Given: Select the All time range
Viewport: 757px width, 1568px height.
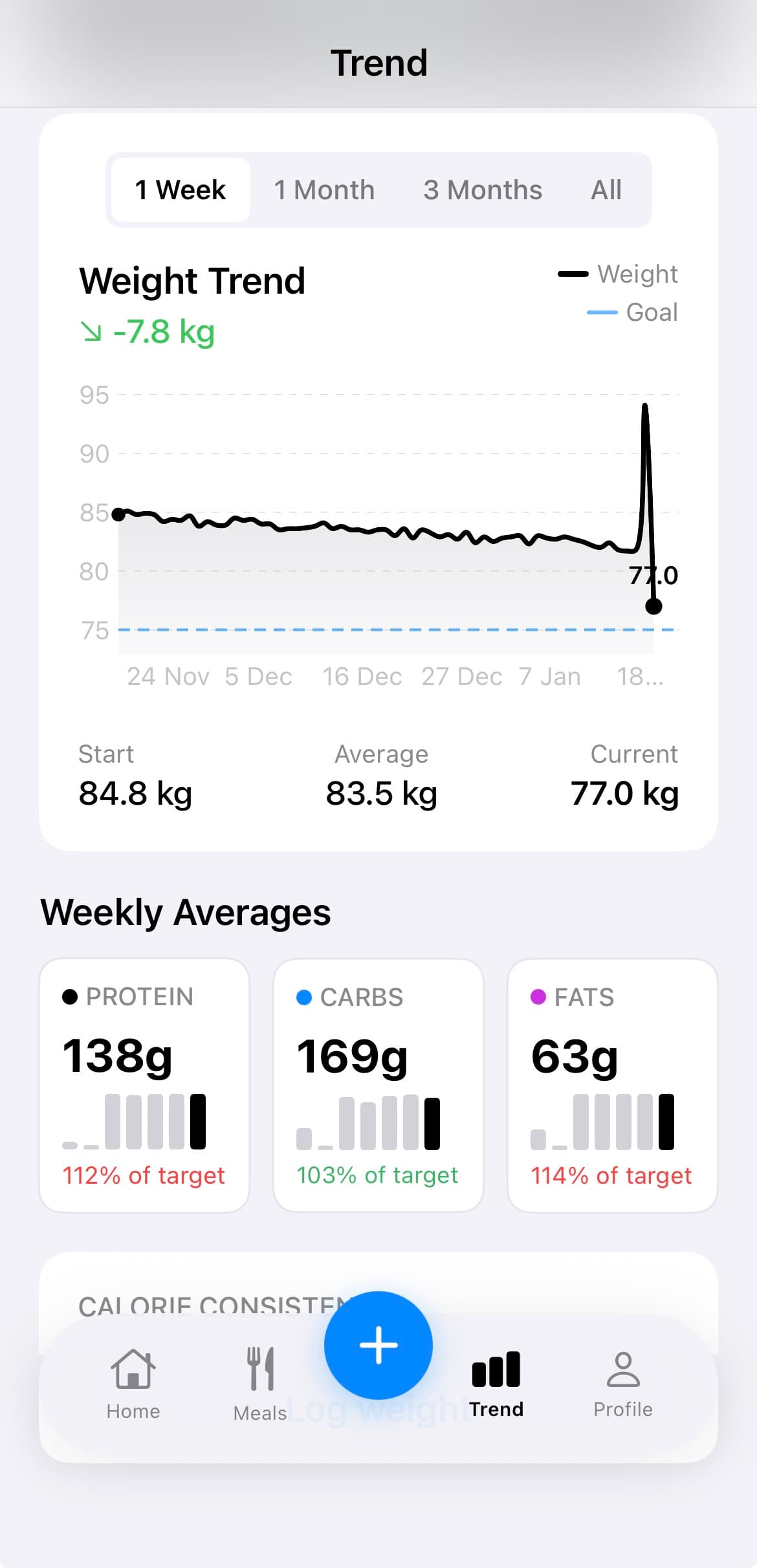Looking at the screenshot, I should pyautogui.click(x=606, y=189).
